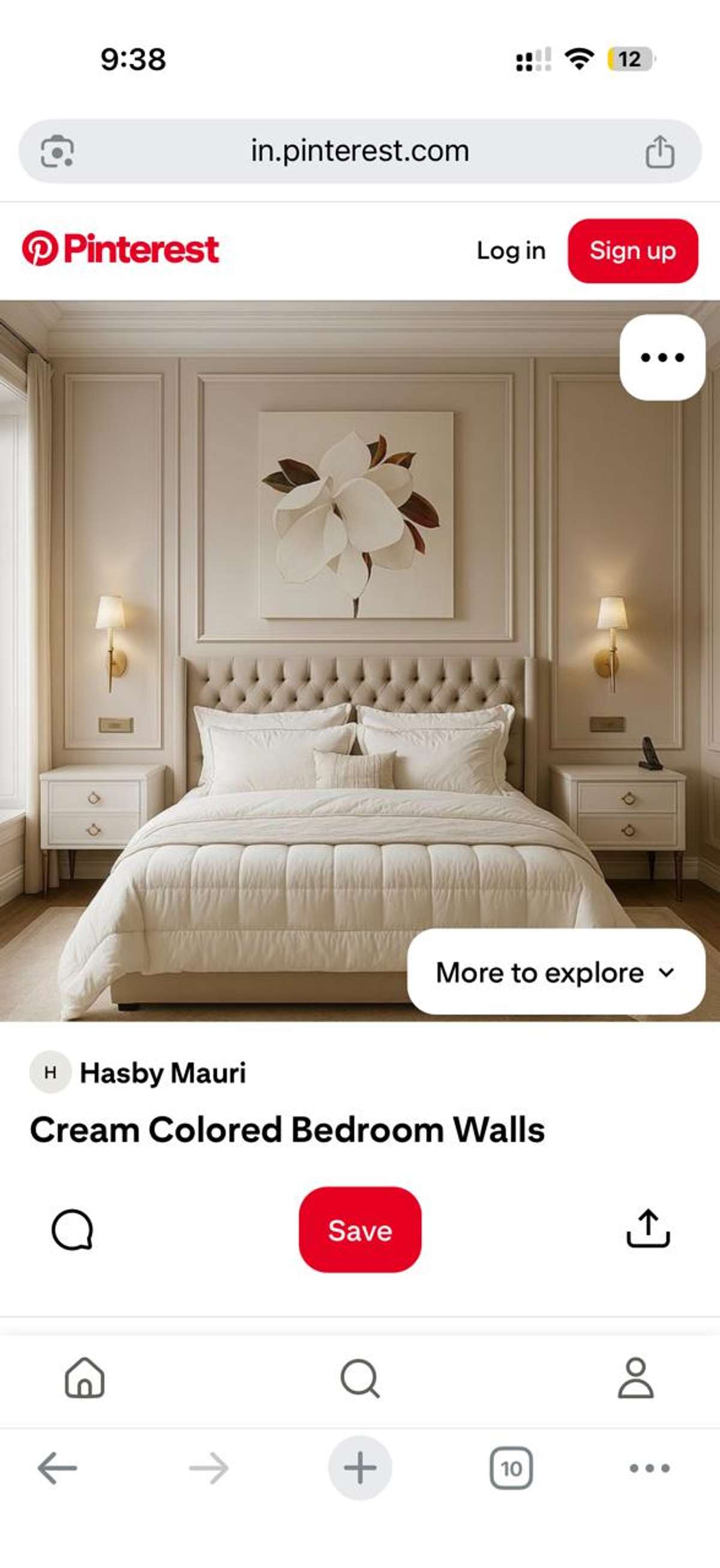Viewport: 720px width, 1568px height.
Task: Open the browser's more options menu
Action: [x=649, y=1468]
